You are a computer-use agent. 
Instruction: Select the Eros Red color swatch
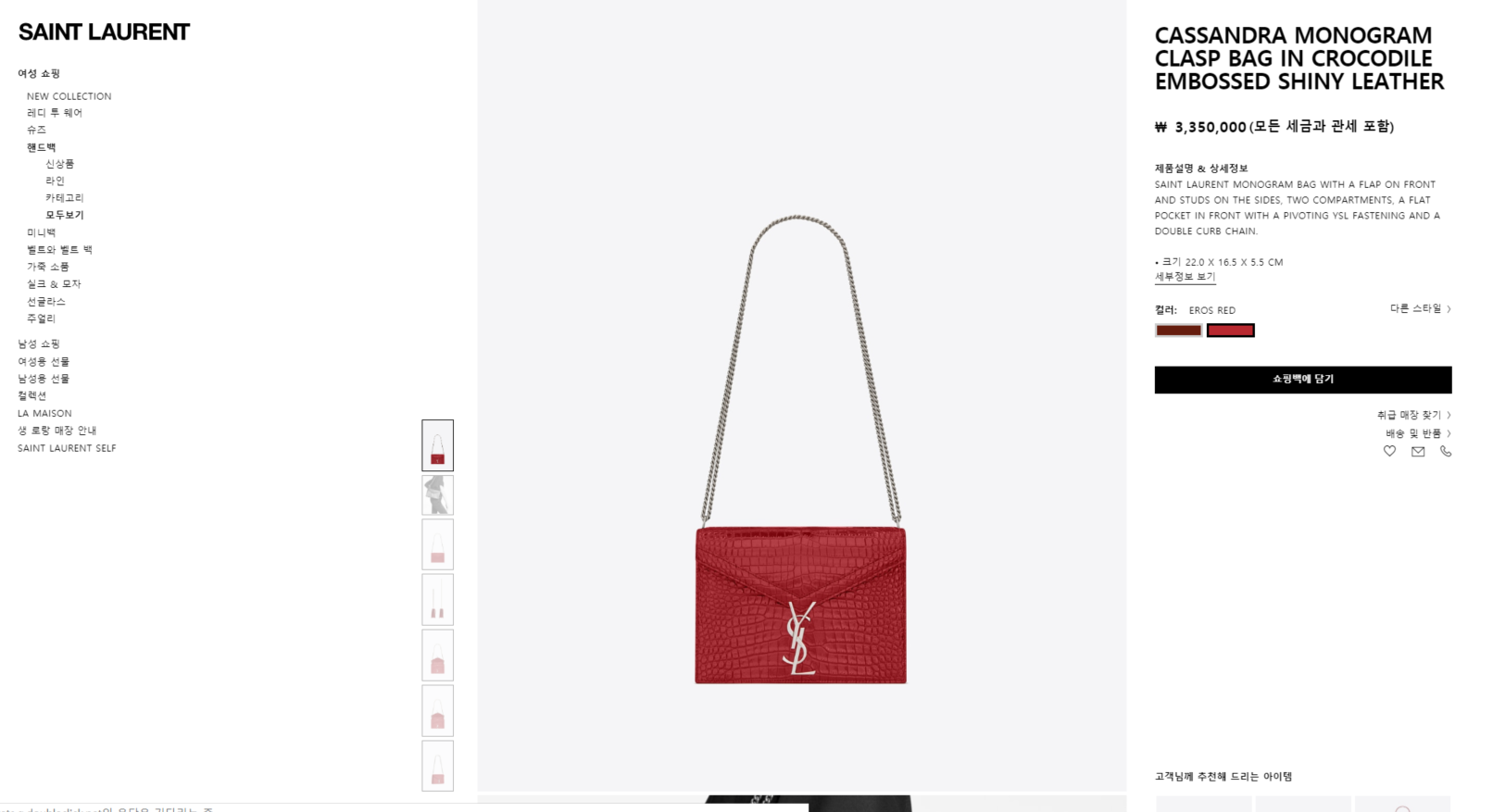point(1230,331)
